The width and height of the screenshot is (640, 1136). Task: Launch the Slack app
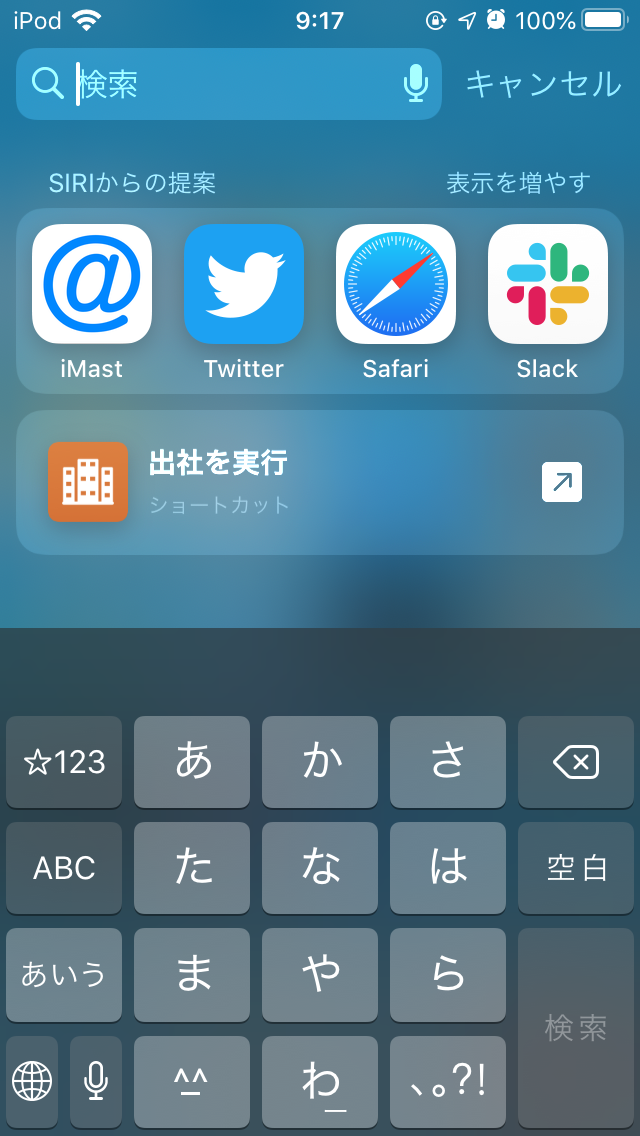[548, 285]
